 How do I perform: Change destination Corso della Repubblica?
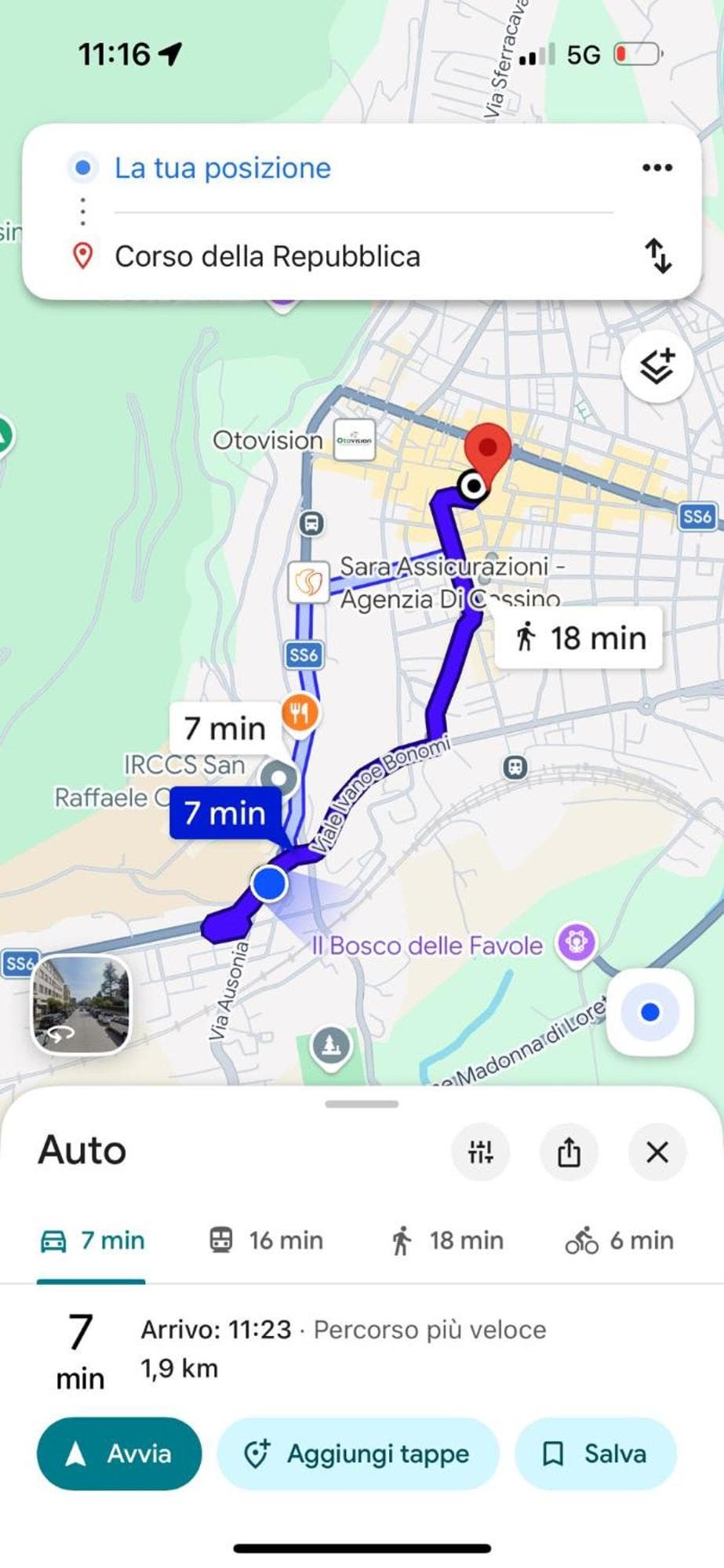tap(267, 257)
